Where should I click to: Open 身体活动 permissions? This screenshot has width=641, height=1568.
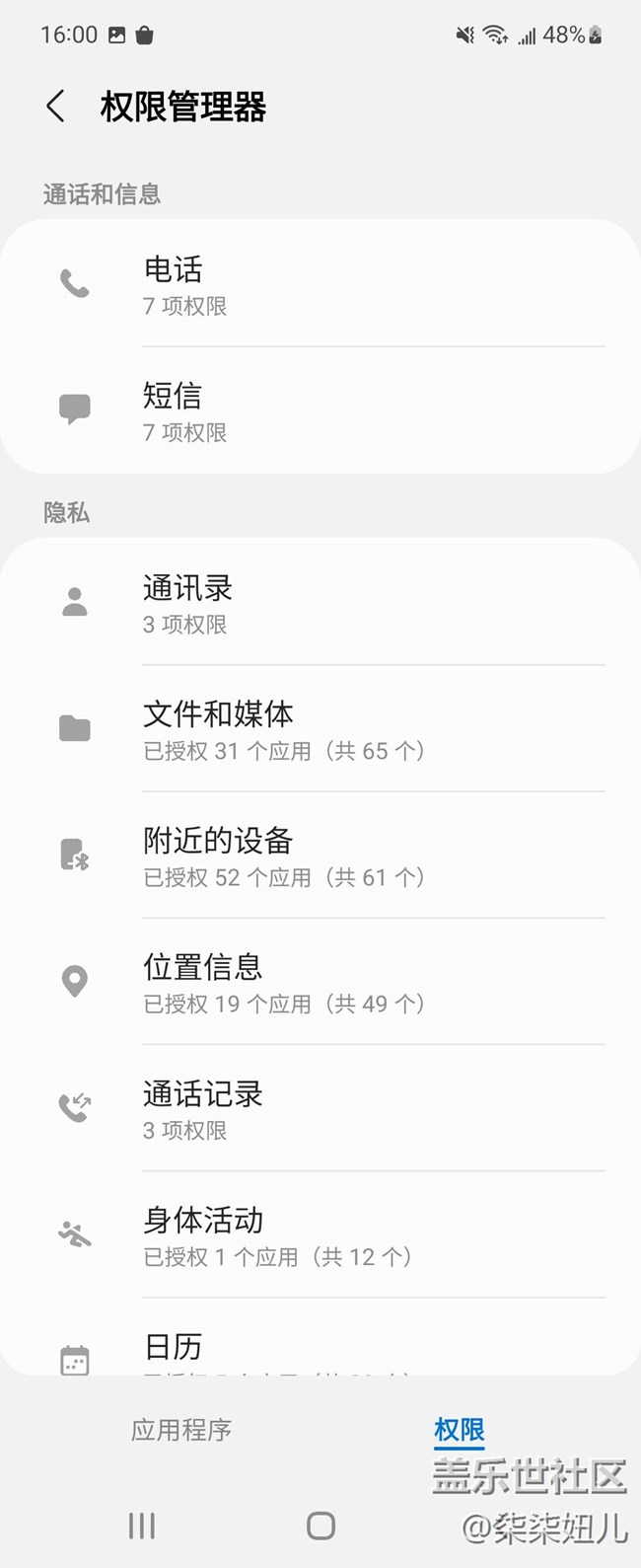[x=320, y=1234]
